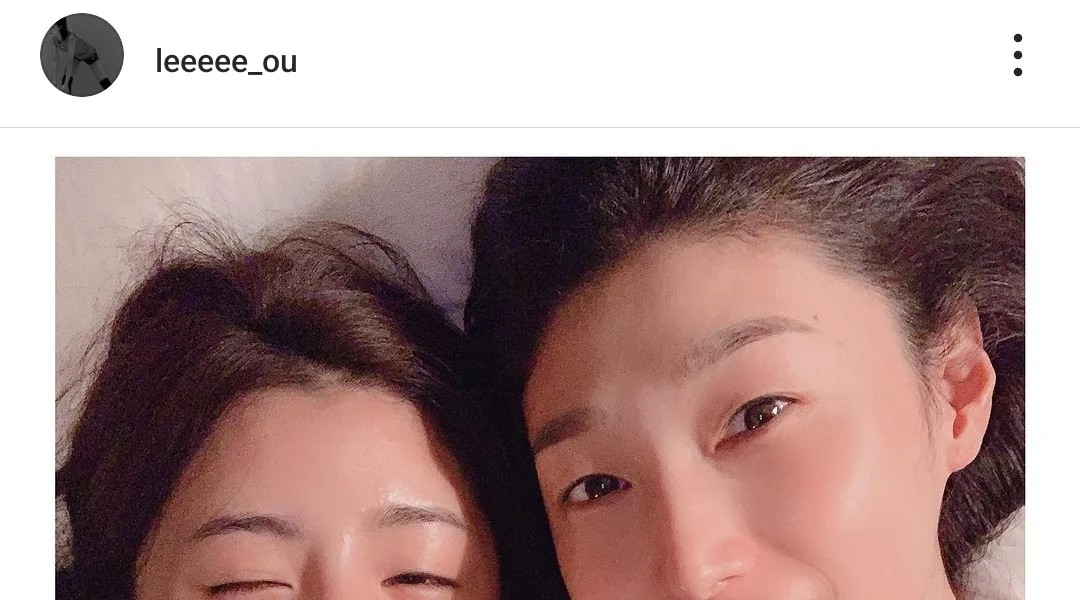Open leeeee_ou's profile picture
Image resolution: width=1080 pixels, height=600 pixels.
[x=82, y=55]
